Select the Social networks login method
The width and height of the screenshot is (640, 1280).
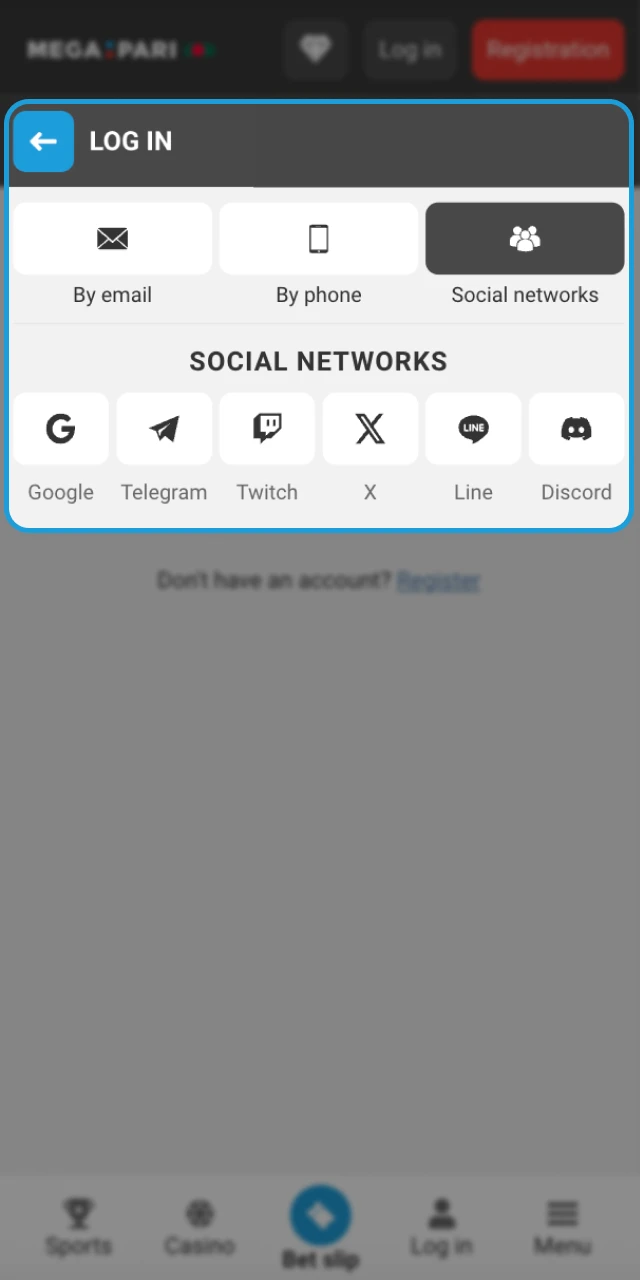click(524, 239)
